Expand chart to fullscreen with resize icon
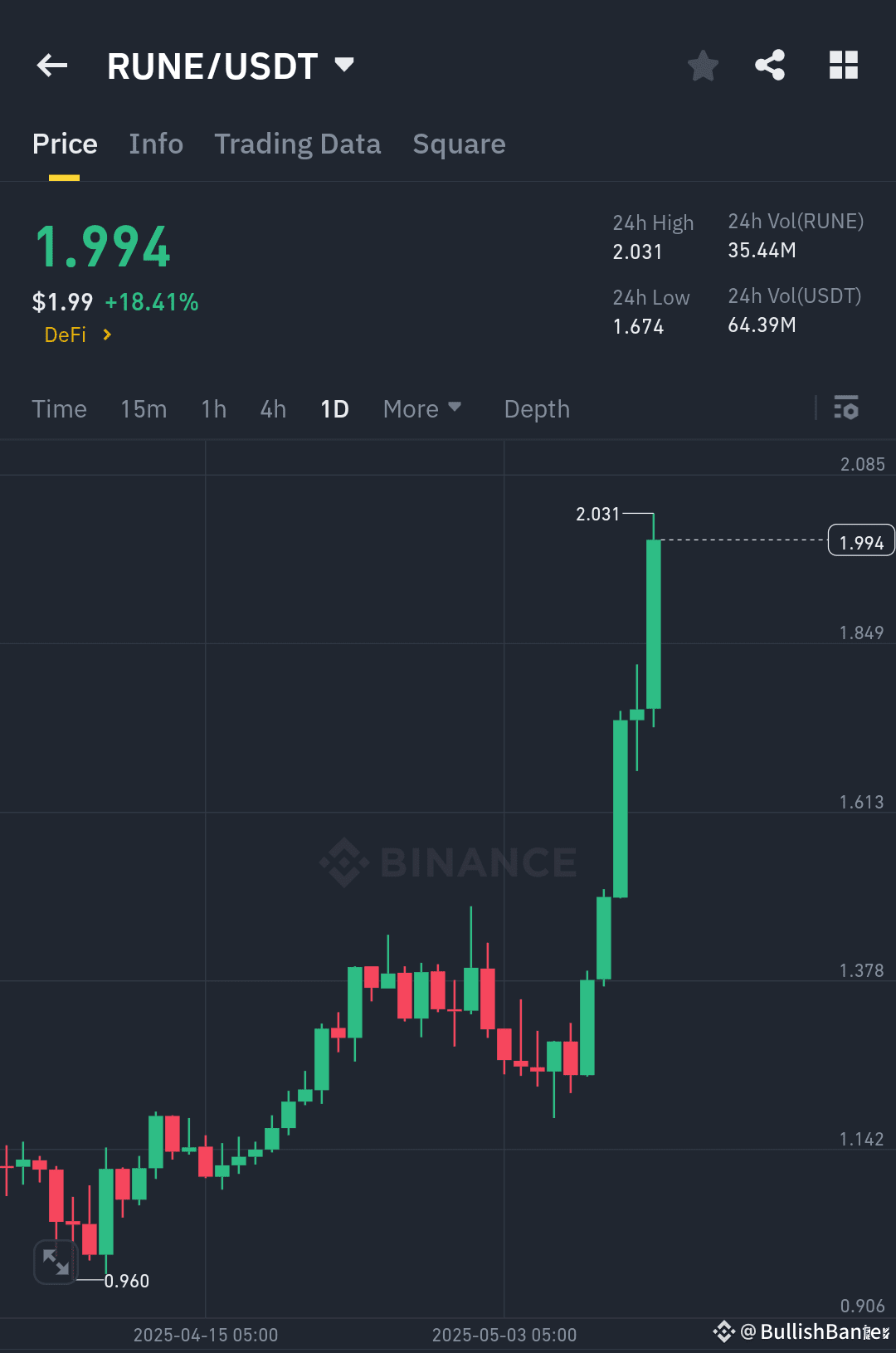This screenshot has height=1353, width=896. (x=55, y=1263)
